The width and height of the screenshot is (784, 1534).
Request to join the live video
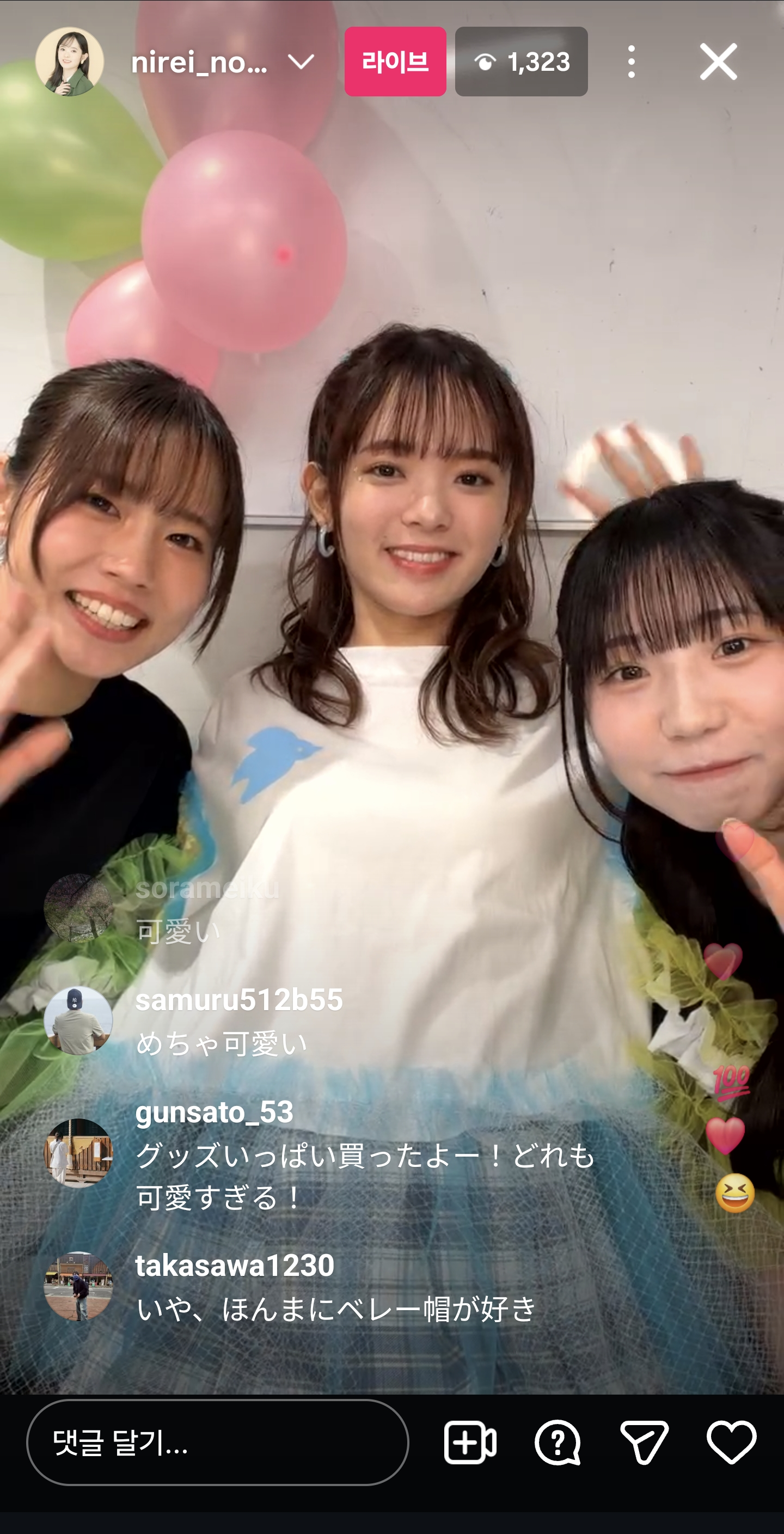[470, 1443]
